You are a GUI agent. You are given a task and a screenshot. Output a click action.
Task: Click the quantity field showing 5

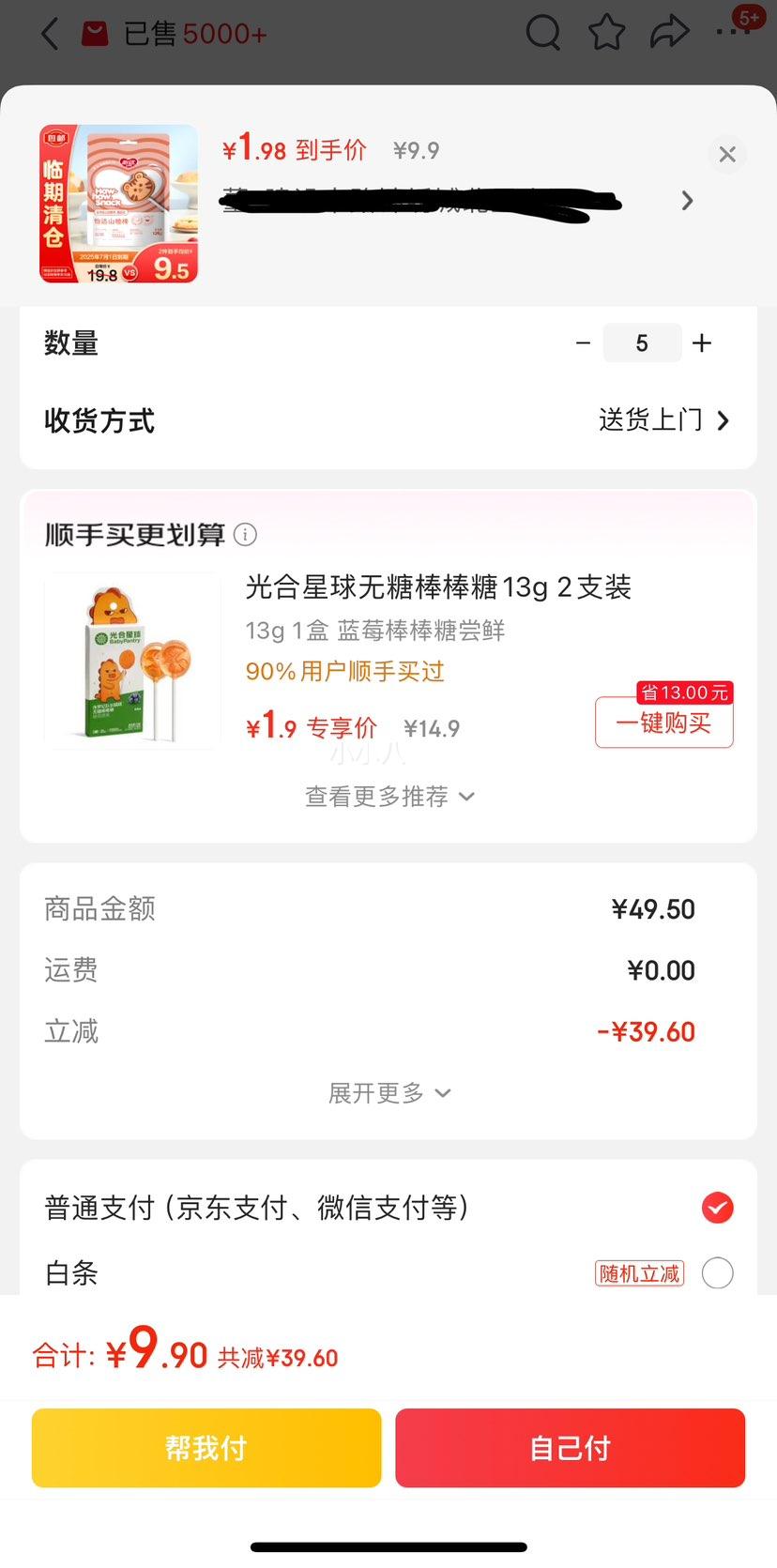click(x=642, y=343)
